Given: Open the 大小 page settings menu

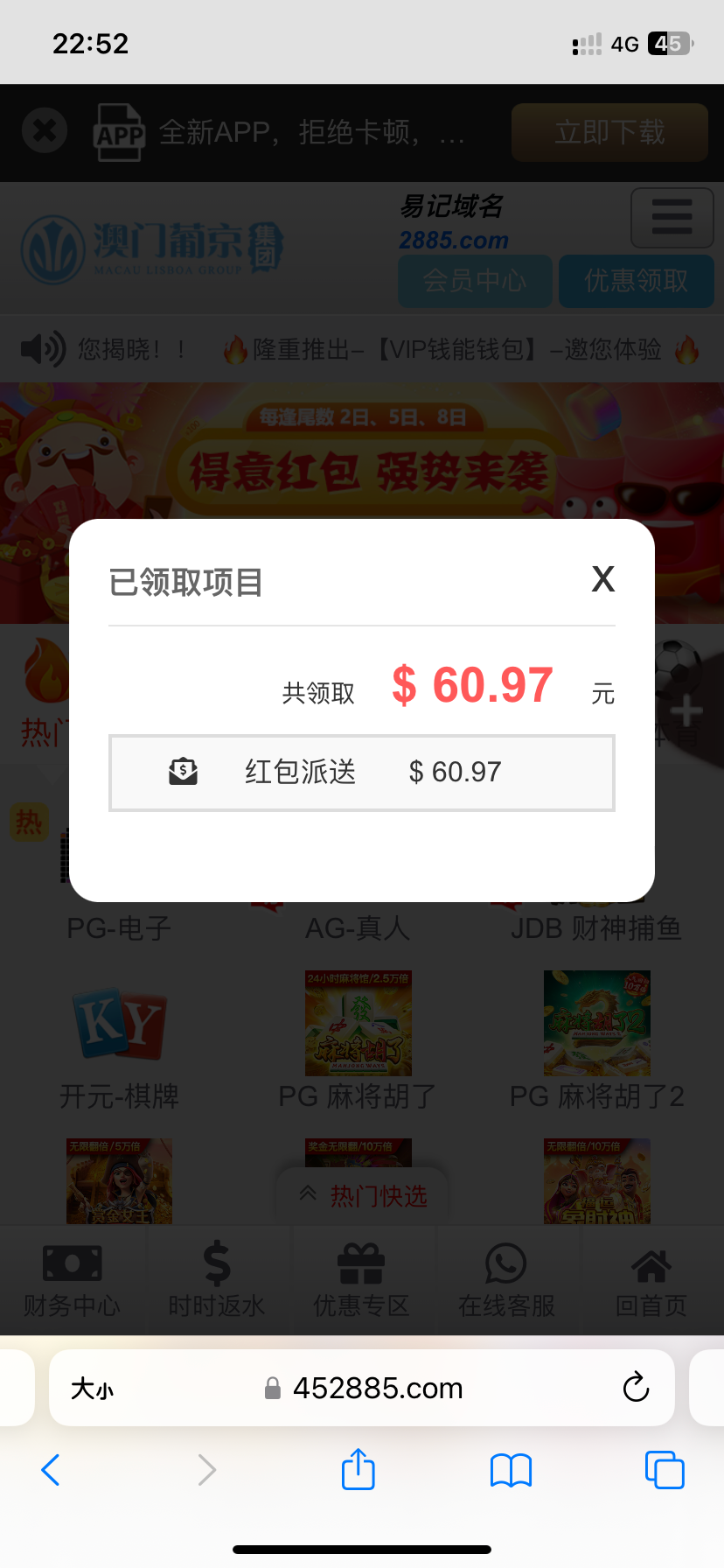Looking at the screenshot, I should [92, 1389].
